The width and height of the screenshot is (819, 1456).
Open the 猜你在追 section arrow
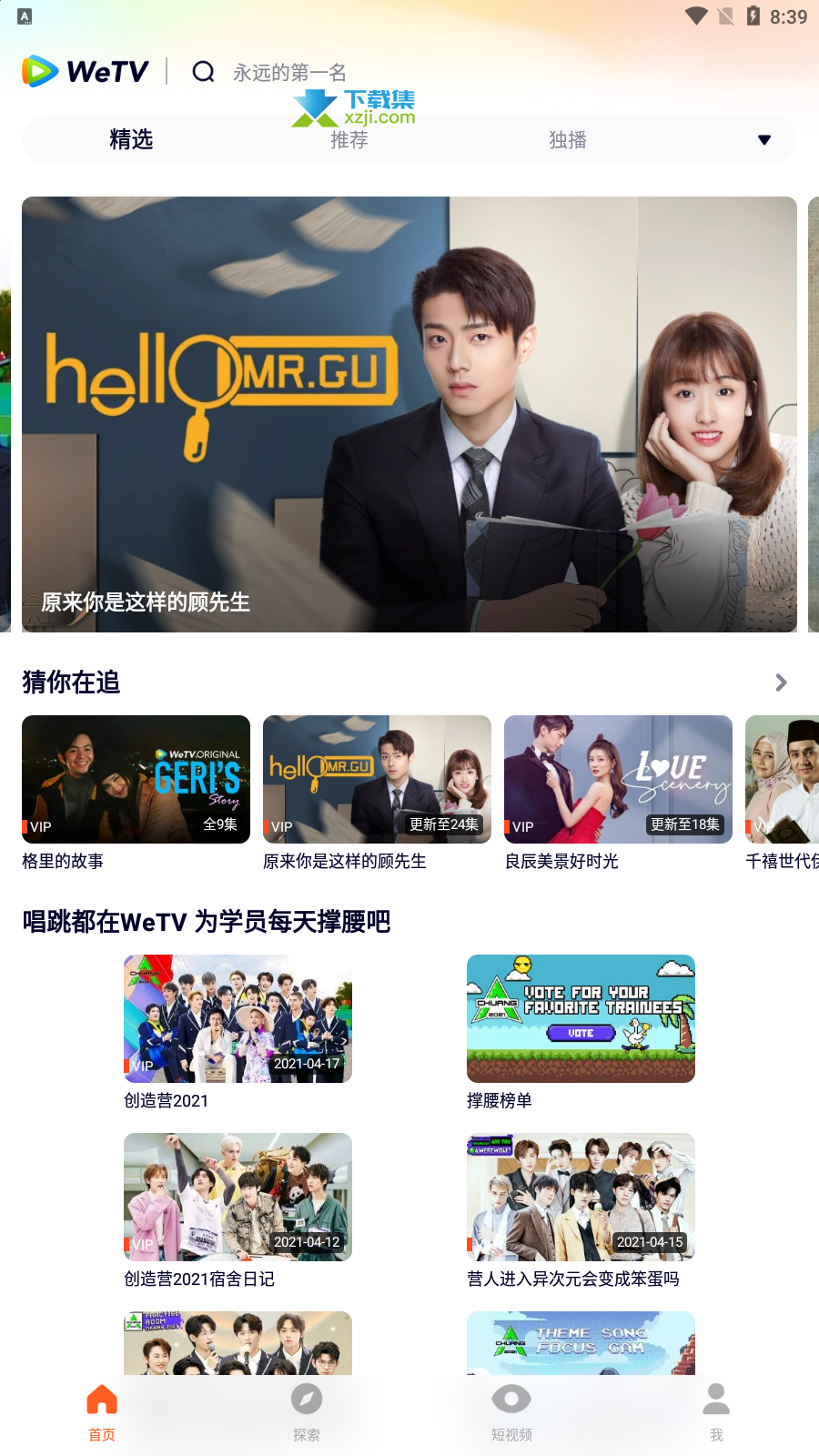[x=781, y=682]
